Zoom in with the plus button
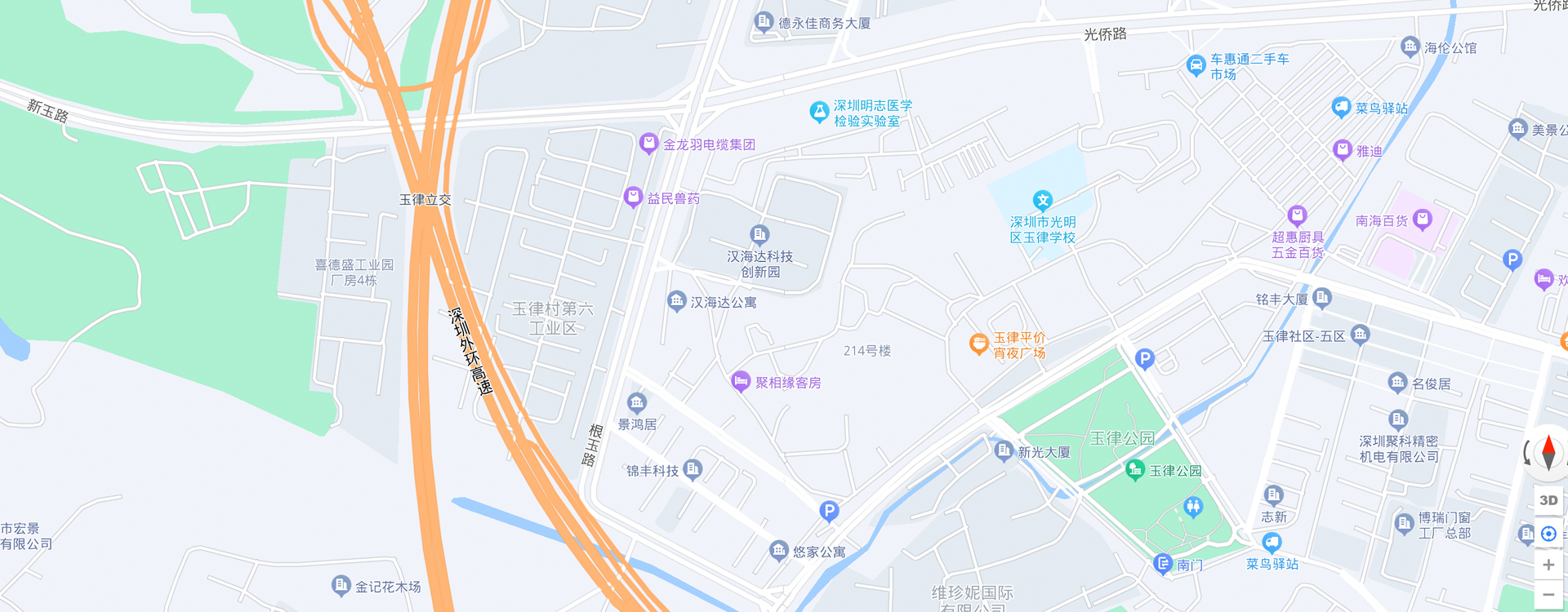Image resolution: width=1568 pixels, height=612 pixels. pos(1548,565)
